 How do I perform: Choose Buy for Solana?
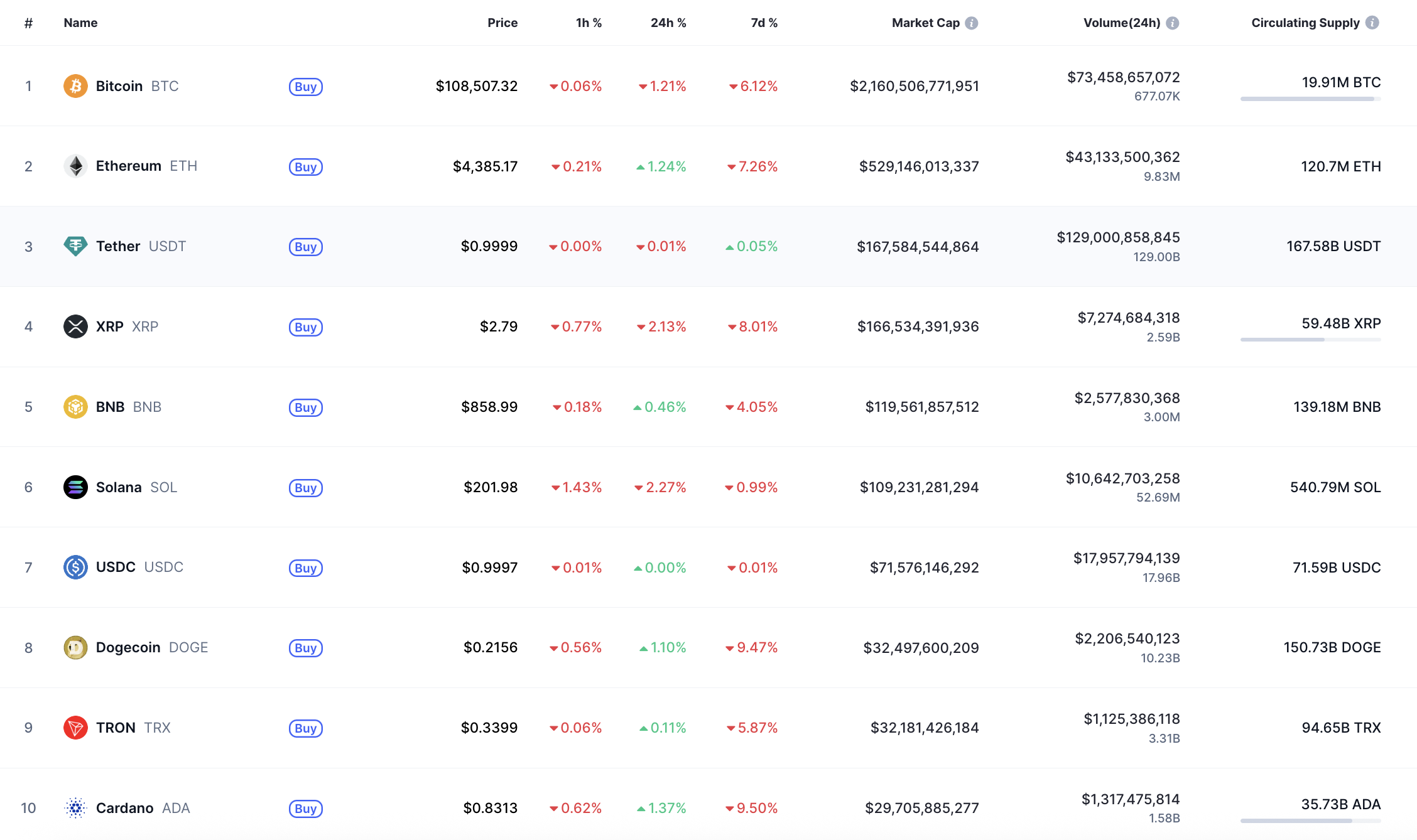coord(305,488)
